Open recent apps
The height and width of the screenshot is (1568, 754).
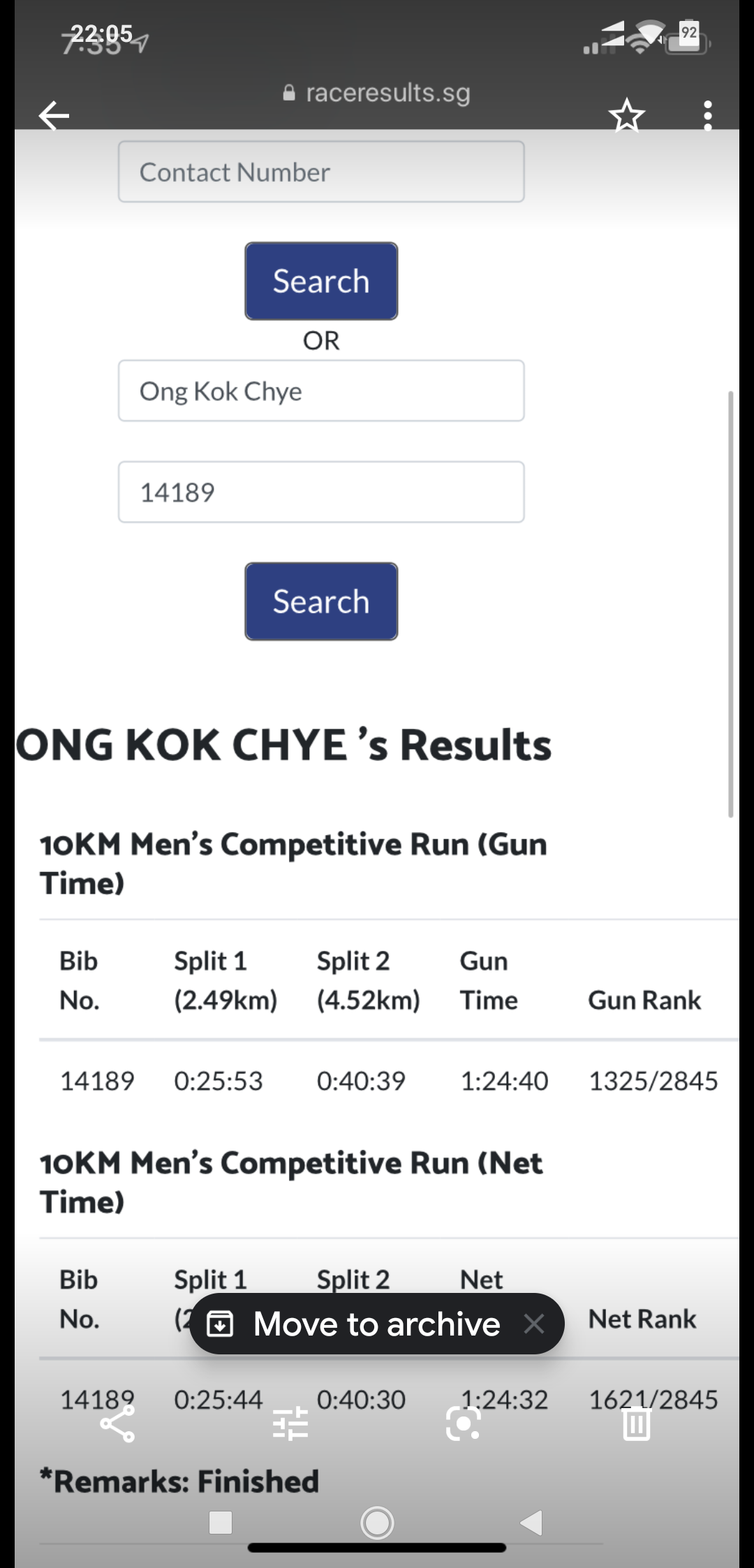(221, 1522)
